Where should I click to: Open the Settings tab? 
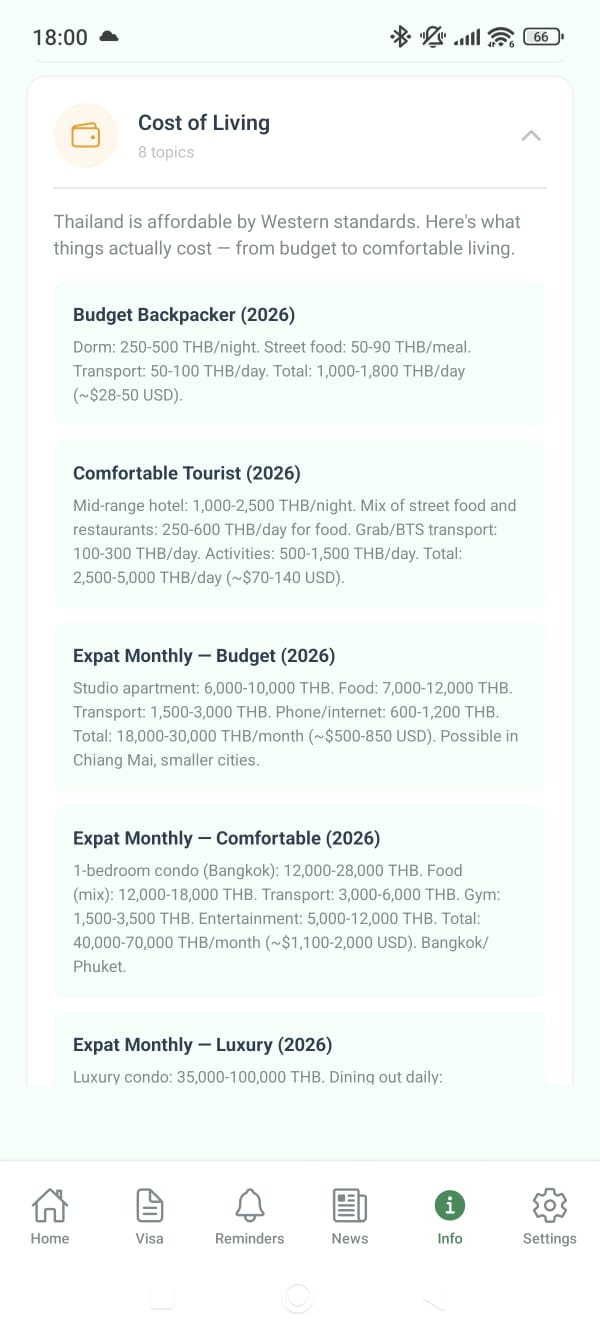[x=549, y=1216]
